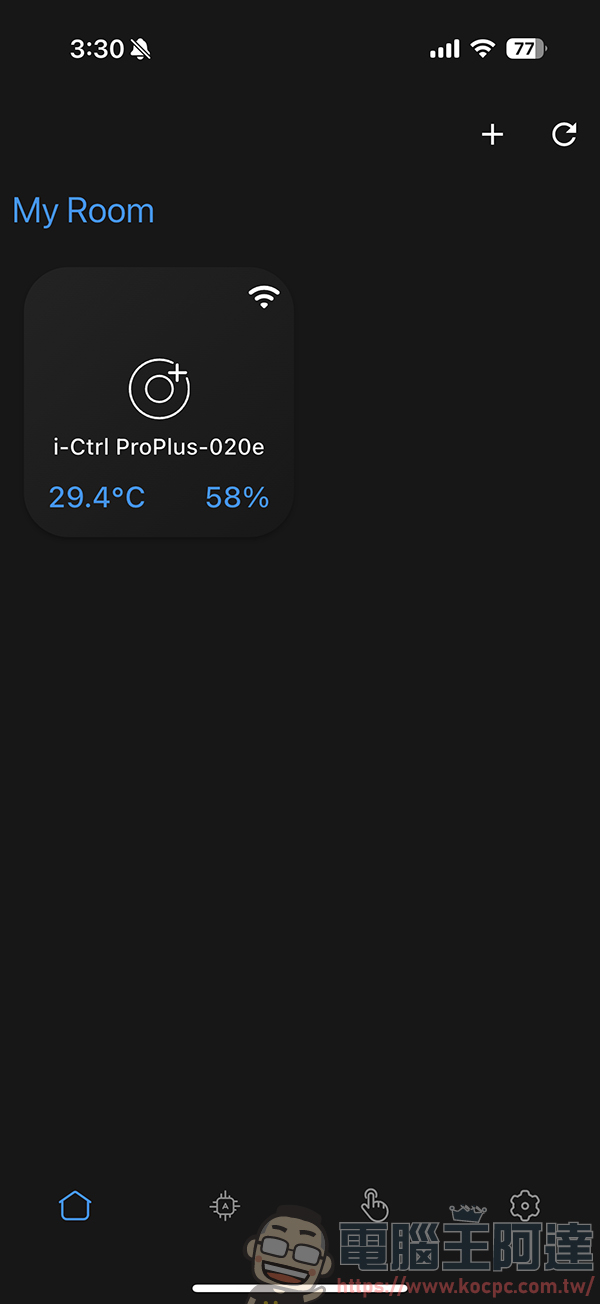Screen dimensions: 600x1304
Task: Open the automation chip tab
Action: (x=225, y=1206)
